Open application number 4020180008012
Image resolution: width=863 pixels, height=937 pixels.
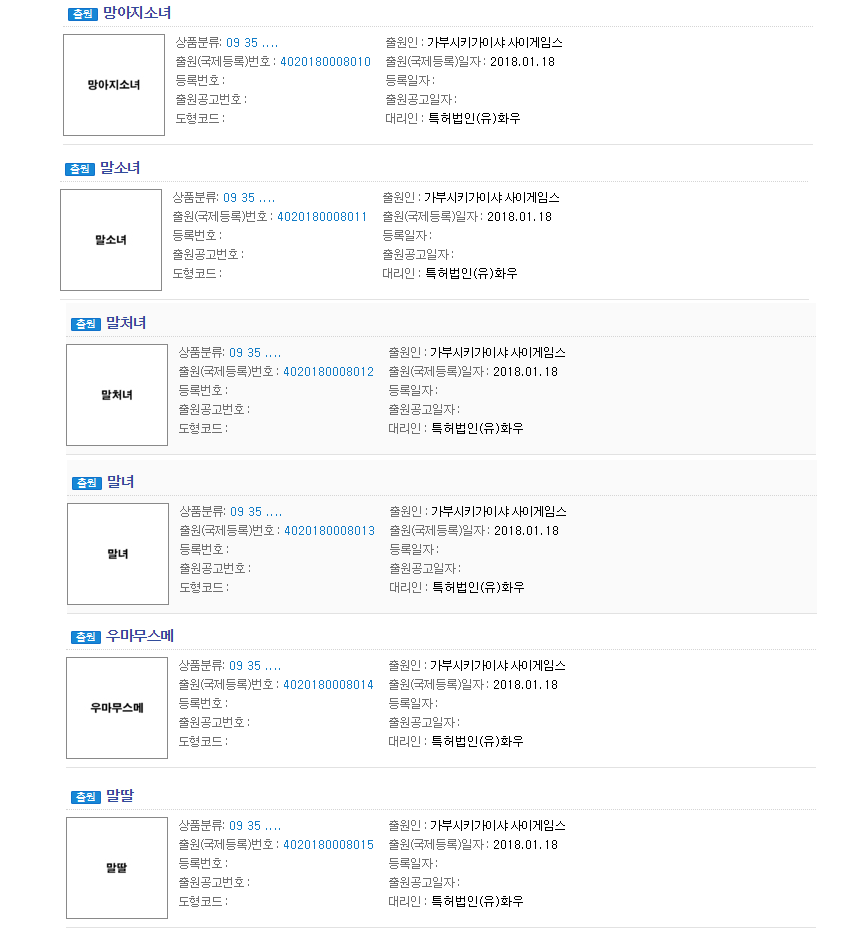(x=328, y=372)
